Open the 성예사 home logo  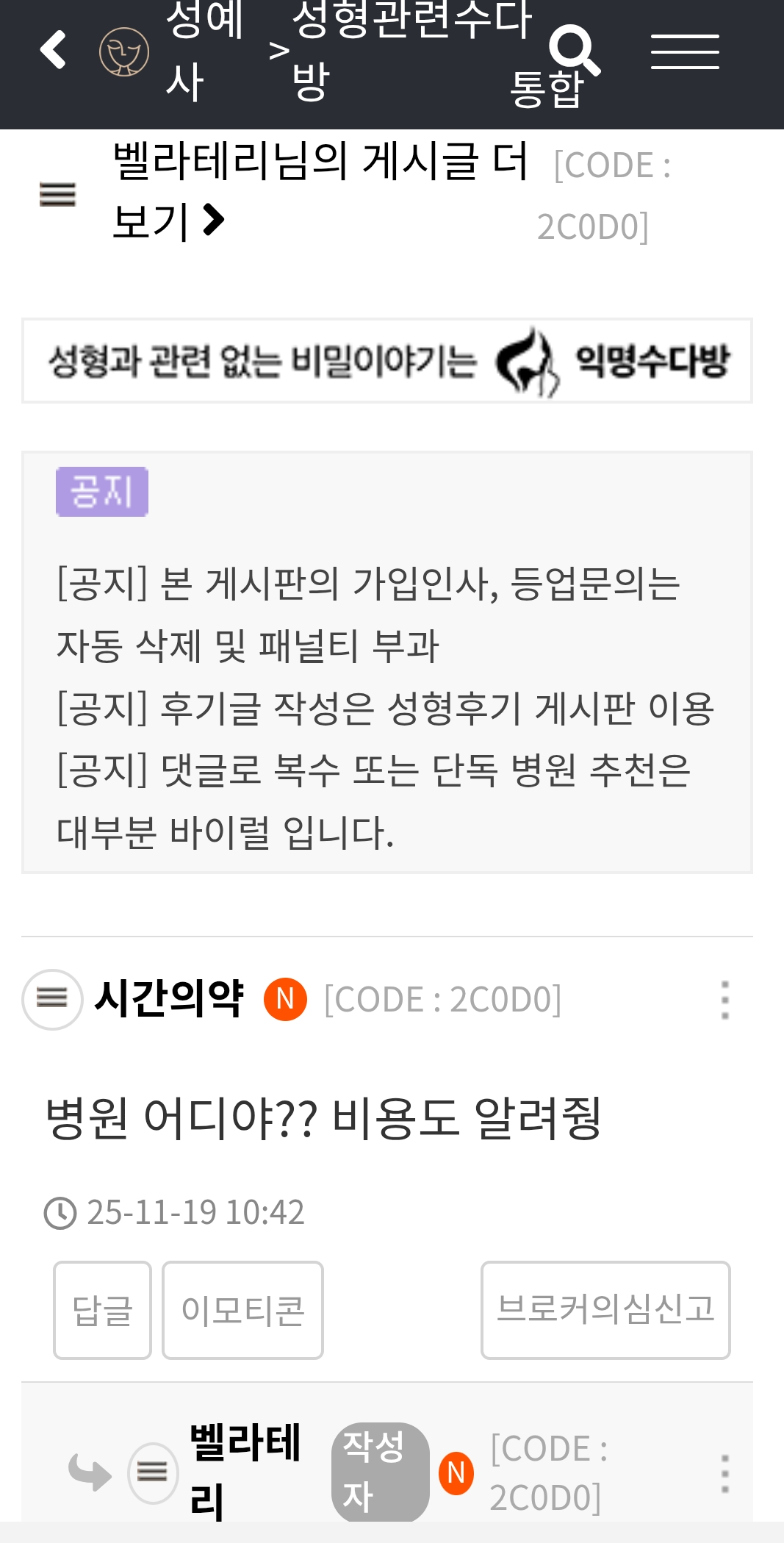pos(124,51)
